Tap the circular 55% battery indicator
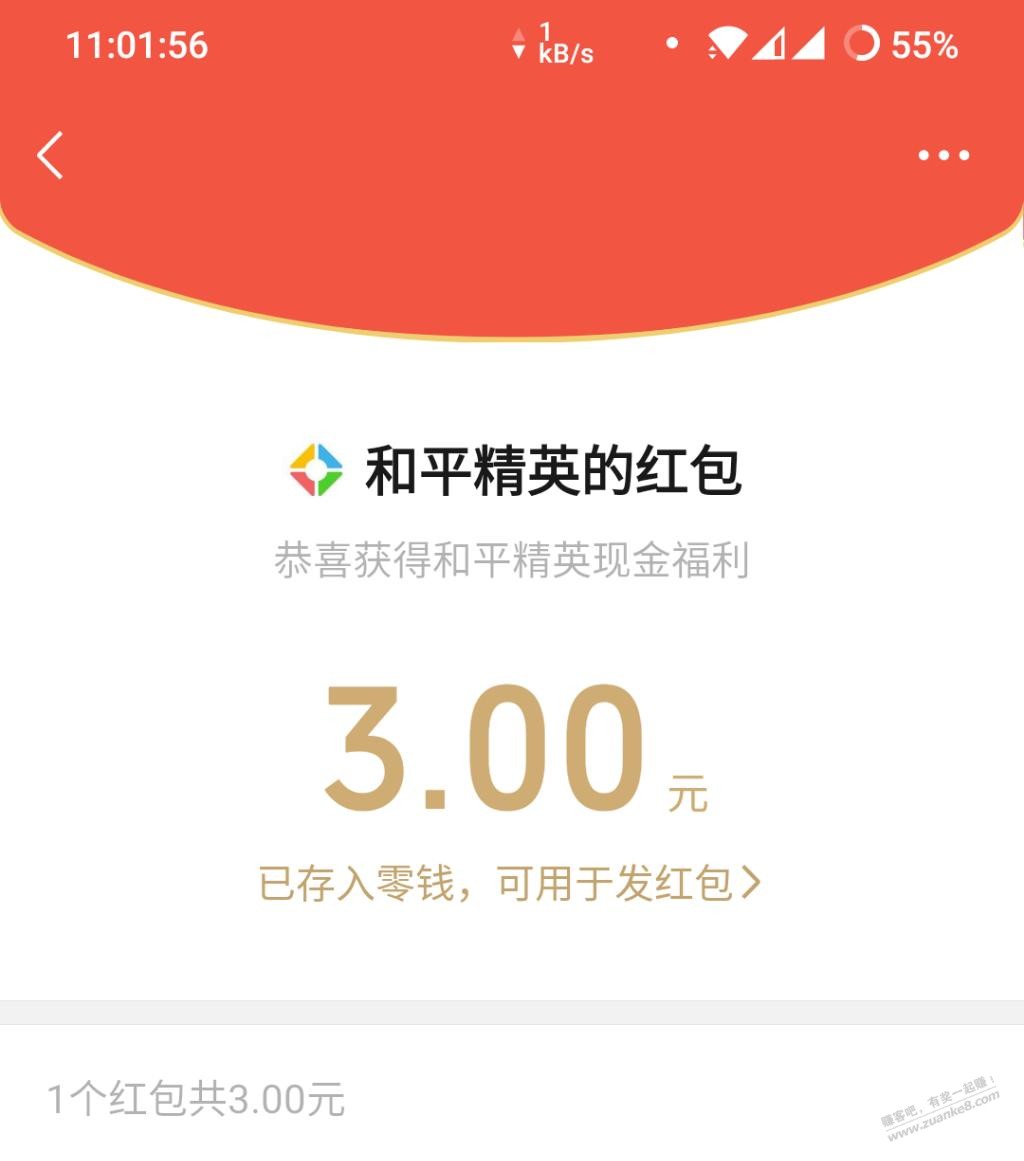The height and width of the screenshot is (1161, 1024). click(x=864, y=44)
